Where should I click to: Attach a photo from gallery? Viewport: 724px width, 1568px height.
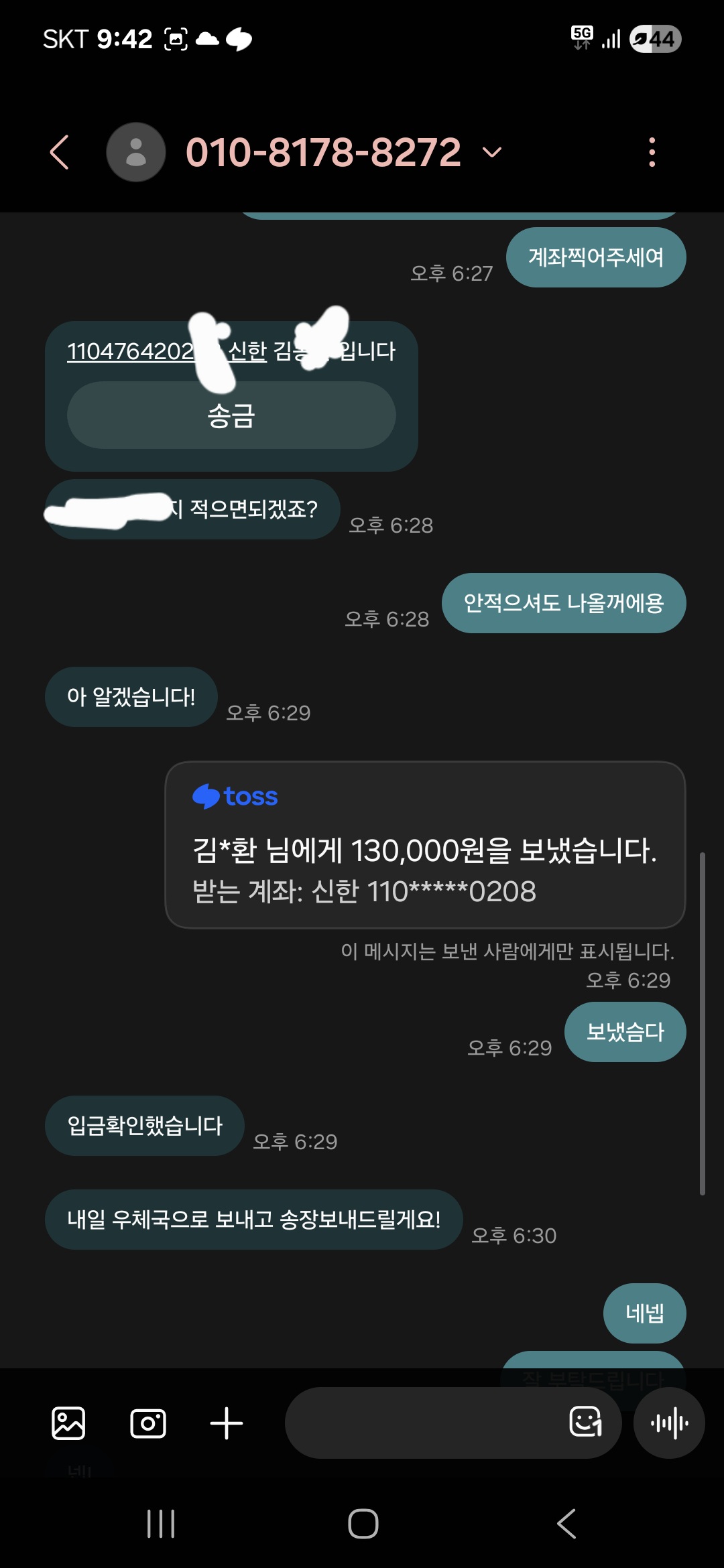68,1423
